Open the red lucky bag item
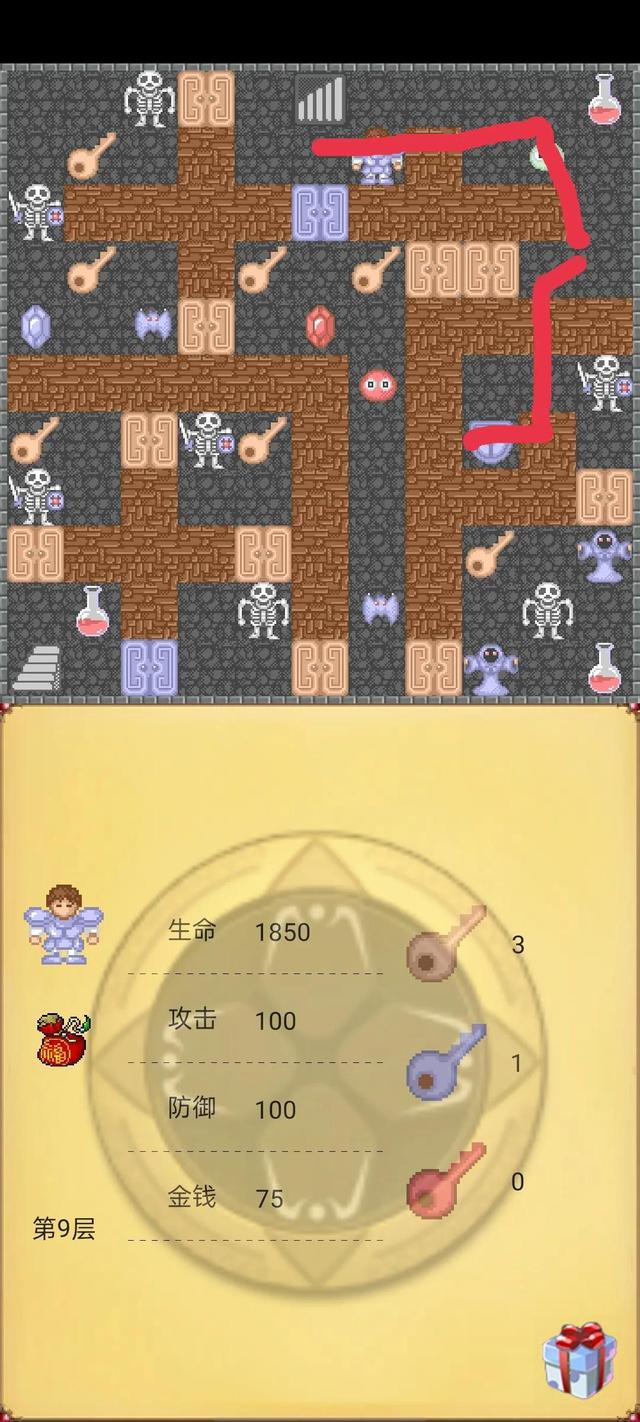The width and height of the screenshot is (640, 1422). [63, 1040]
